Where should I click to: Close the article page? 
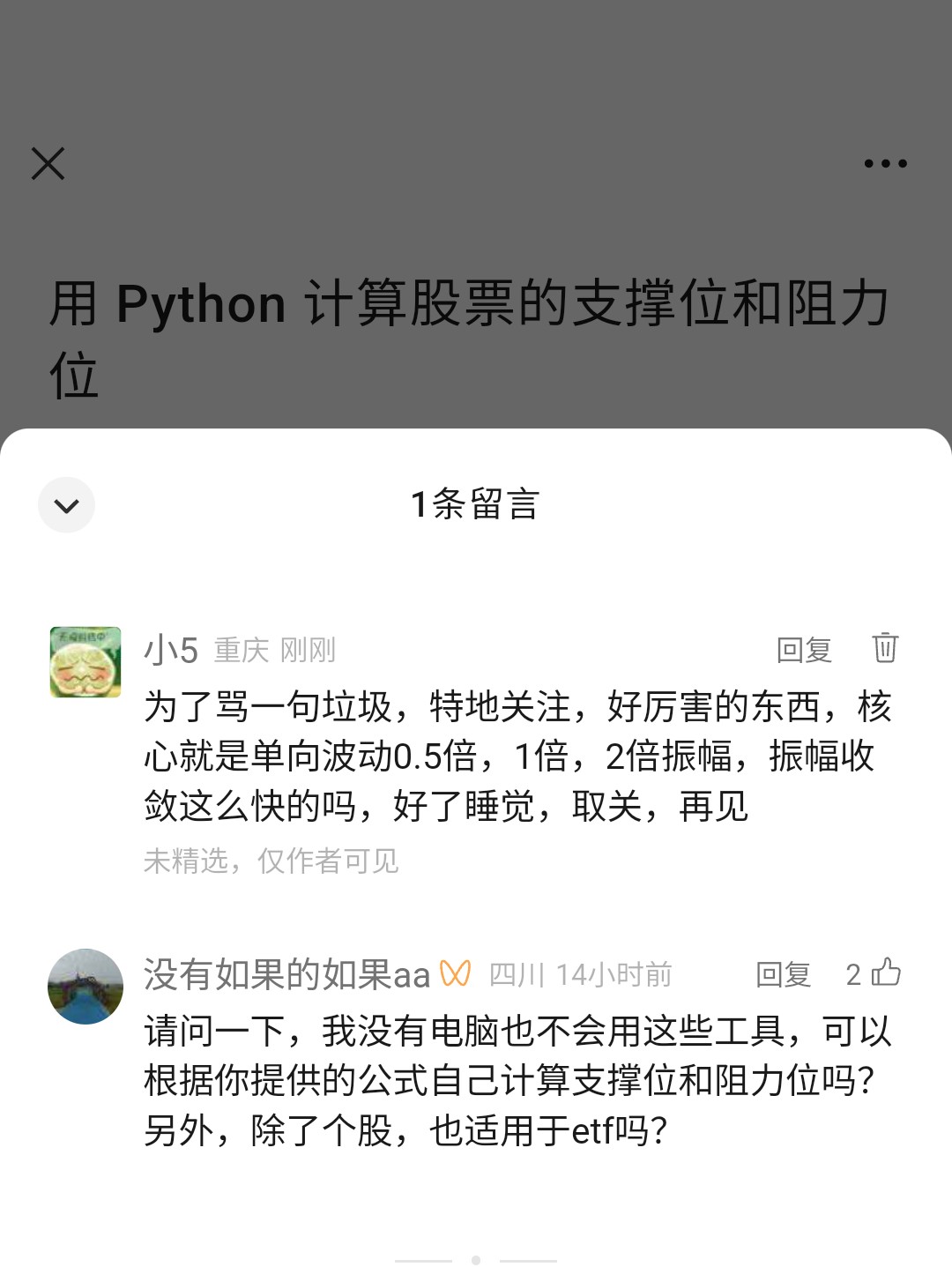coord(48,163)
